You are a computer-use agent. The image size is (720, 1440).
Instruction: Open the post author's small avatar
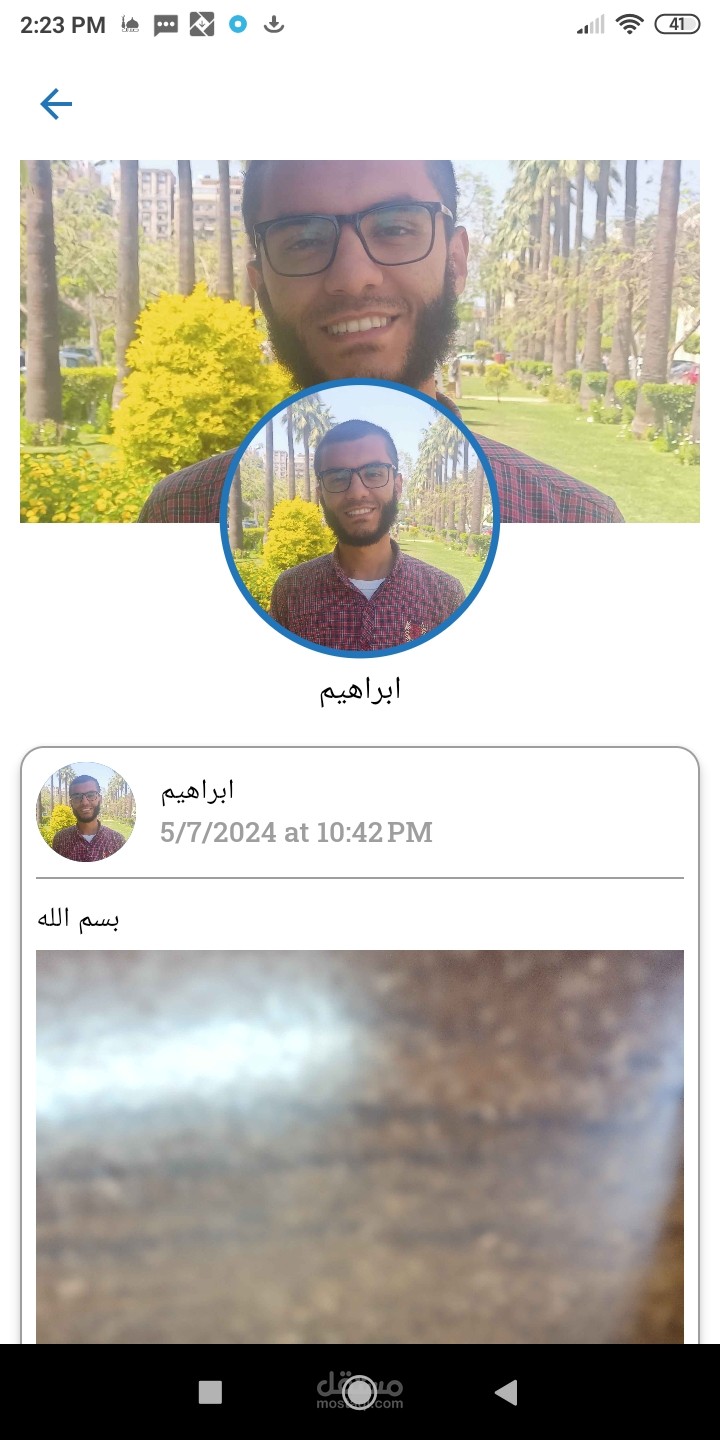click(86, 812)
